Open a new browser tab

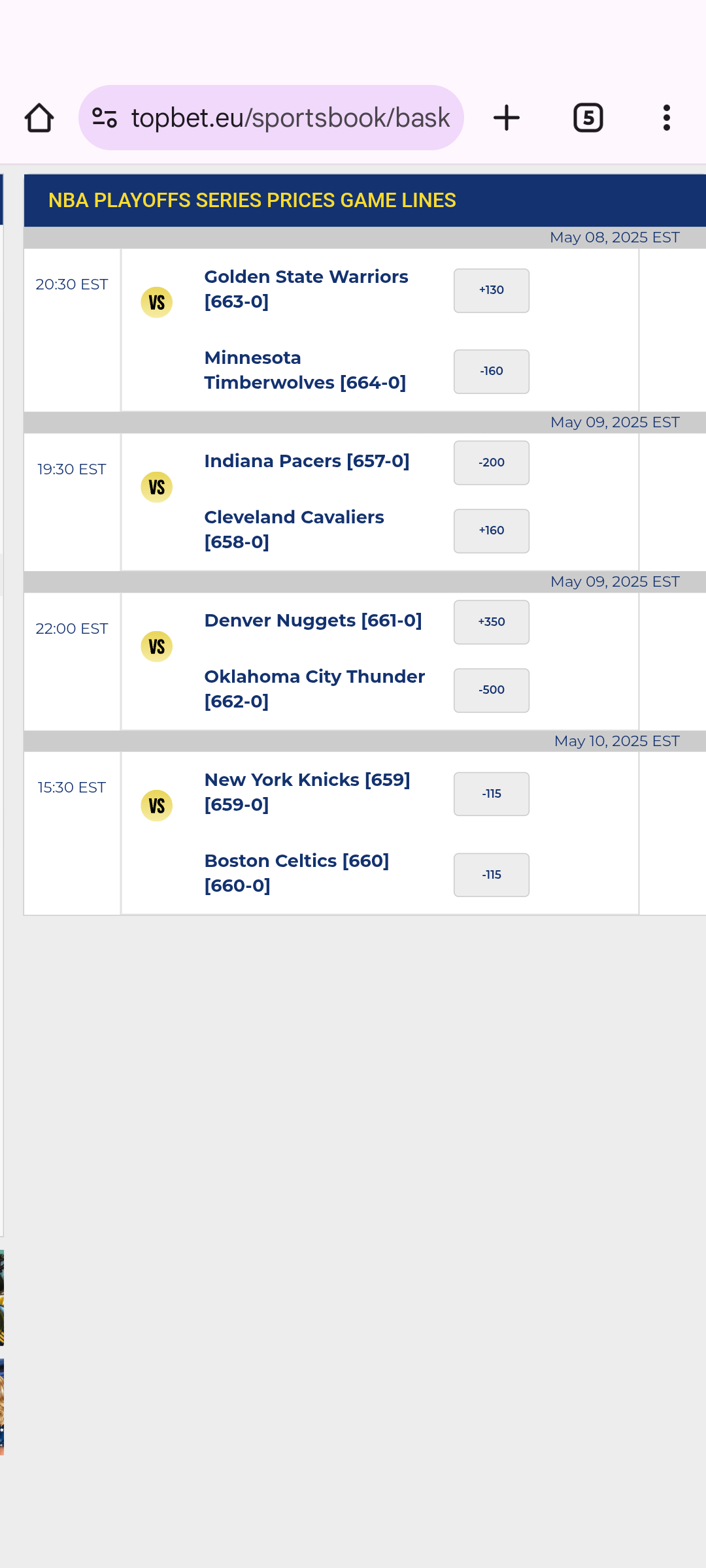click(x=507, y=118)
